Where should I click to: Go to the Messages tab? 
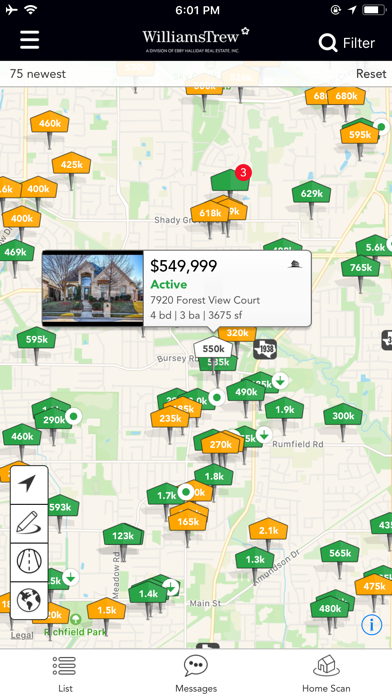click(x=196, y=674)
